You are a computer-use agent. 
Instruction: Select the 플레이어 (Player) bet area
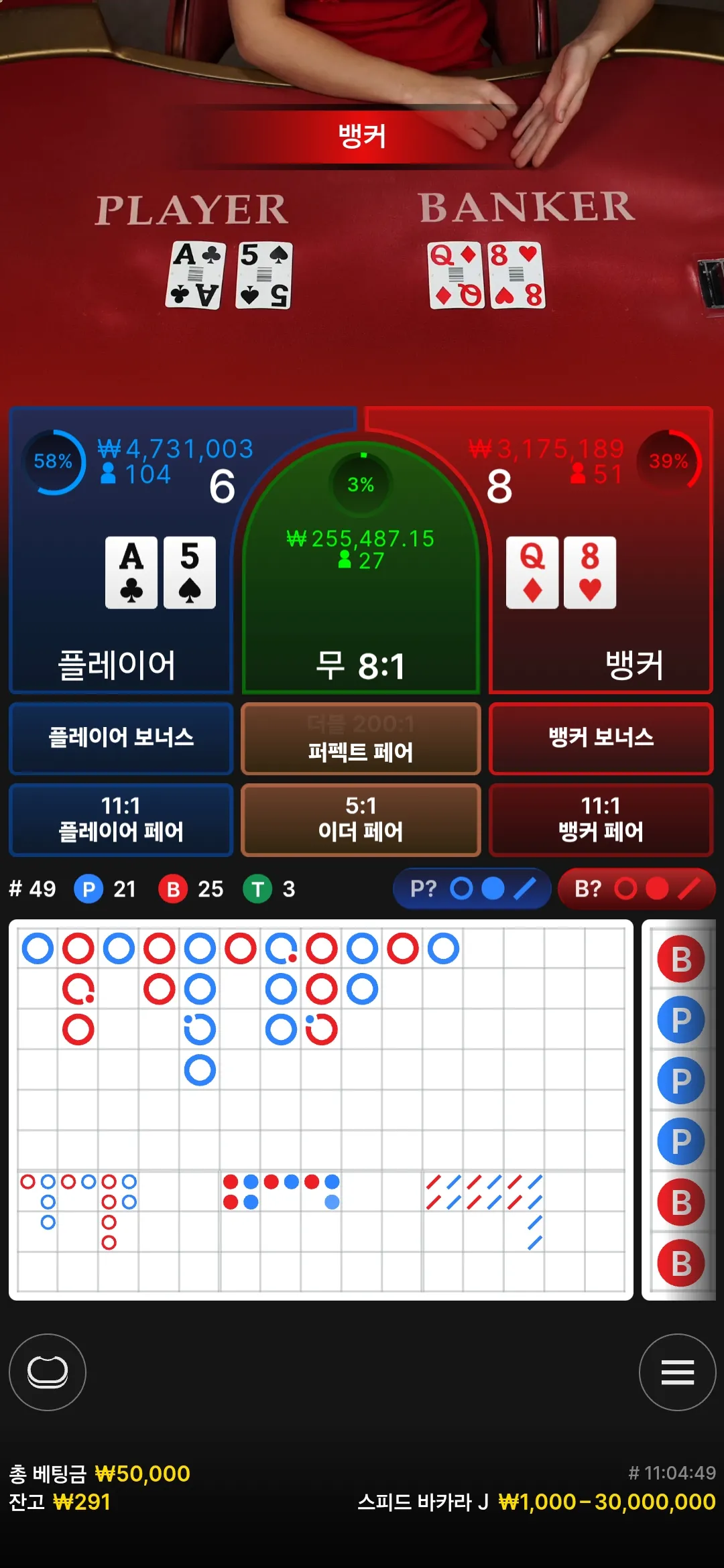point(121,549)
